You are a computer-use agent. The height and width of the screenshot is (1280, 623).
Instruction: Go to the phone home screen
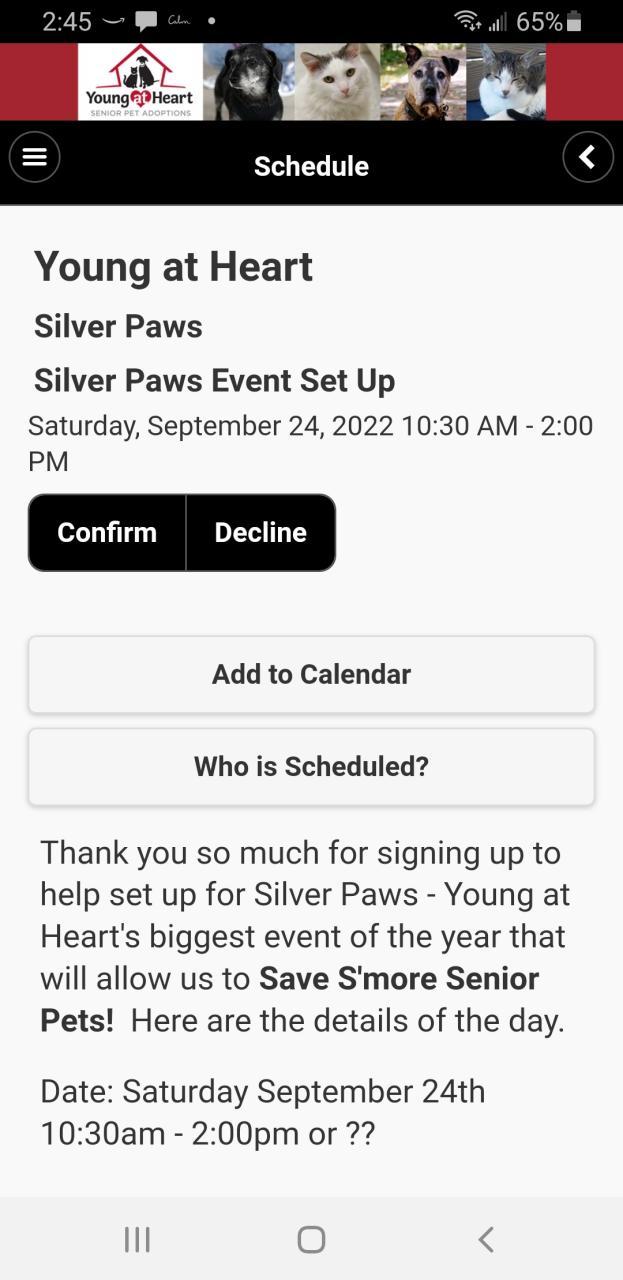311,1240
